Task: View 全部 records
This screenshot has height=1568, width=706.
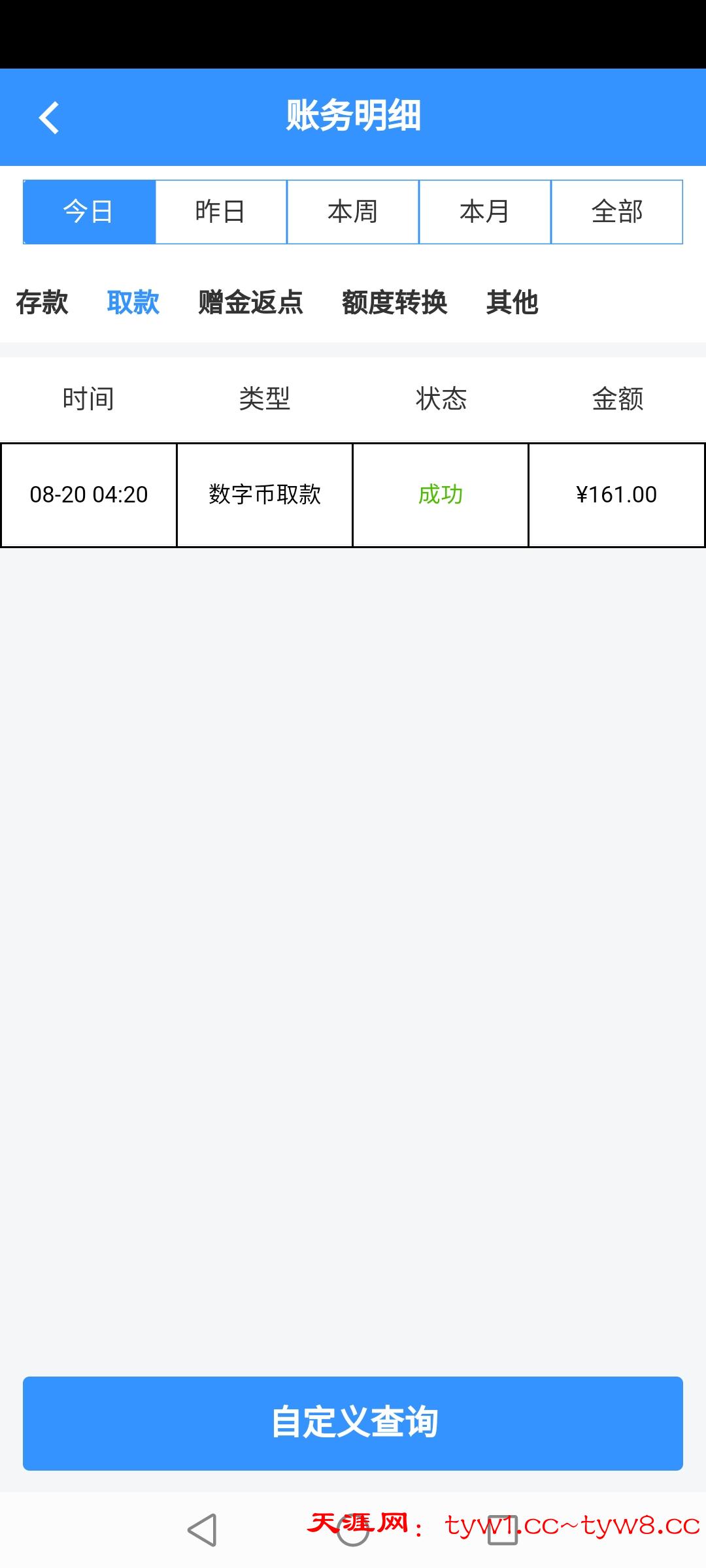Action: 617,212
